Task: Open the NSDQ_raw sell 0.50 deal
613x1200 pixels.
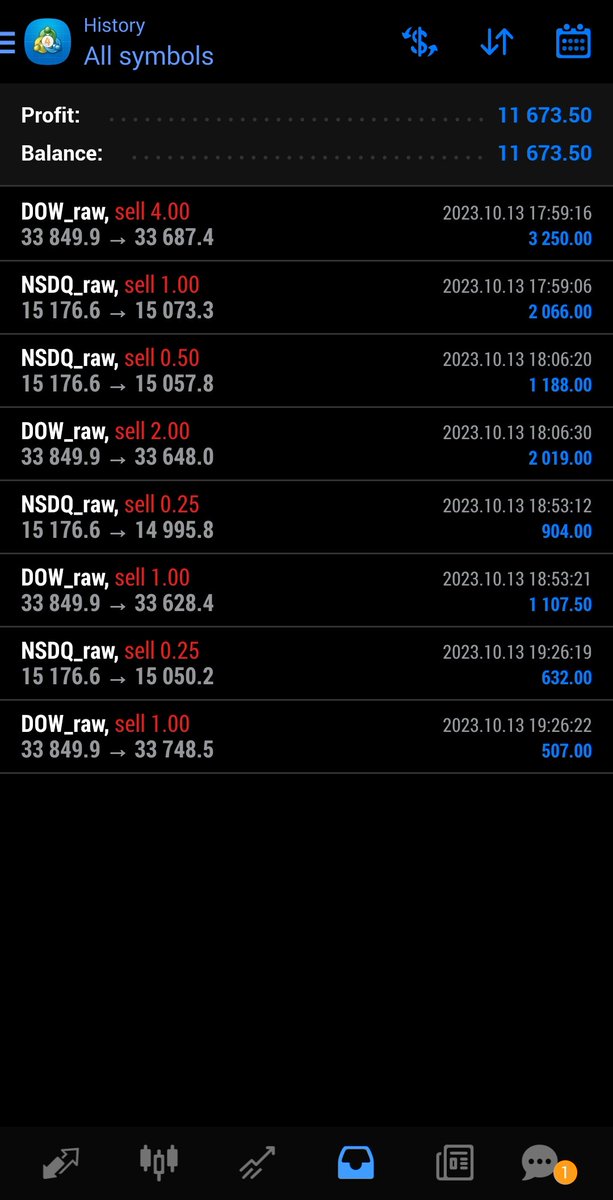Action: point(306,370)
